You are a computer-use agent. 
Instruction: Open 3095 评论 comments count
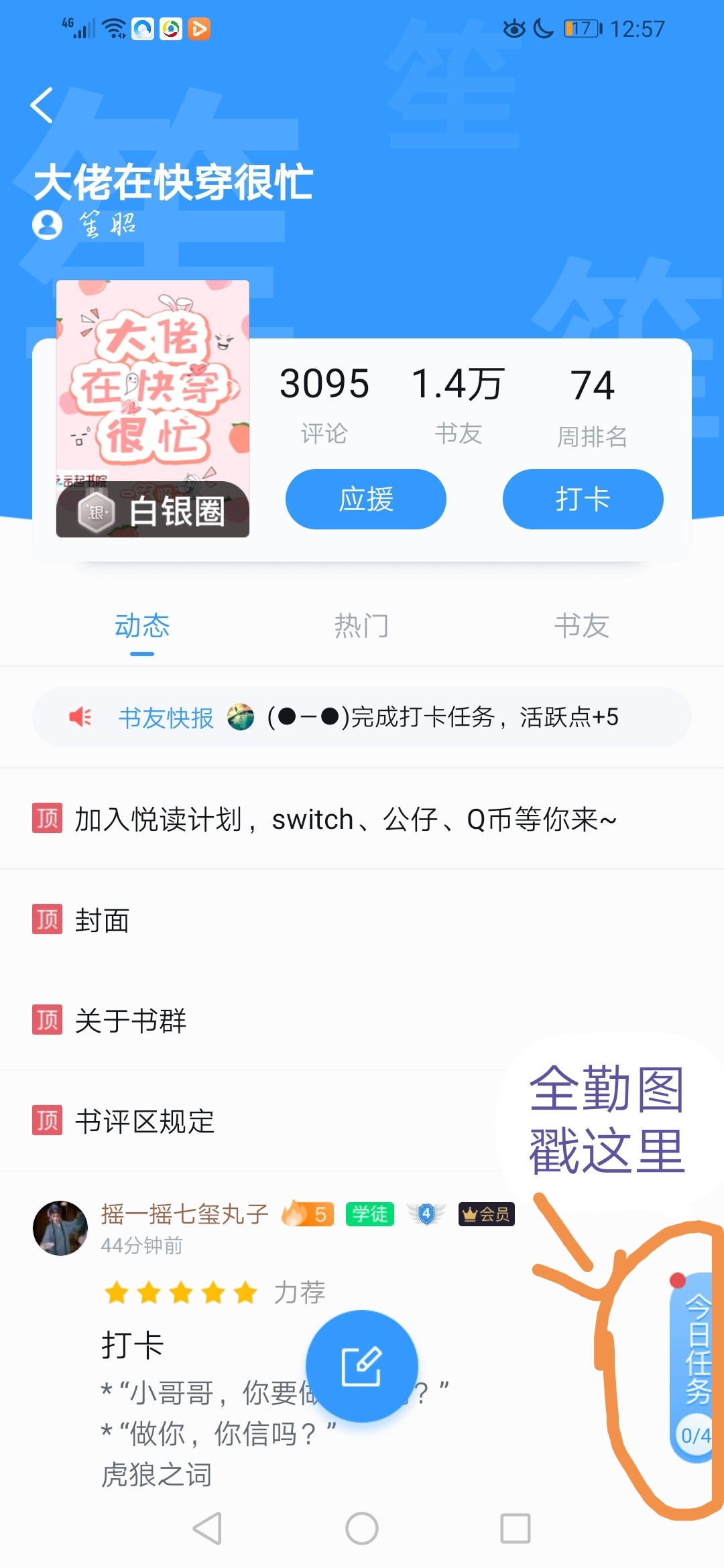pyautogui.click(x=324, y=403)
